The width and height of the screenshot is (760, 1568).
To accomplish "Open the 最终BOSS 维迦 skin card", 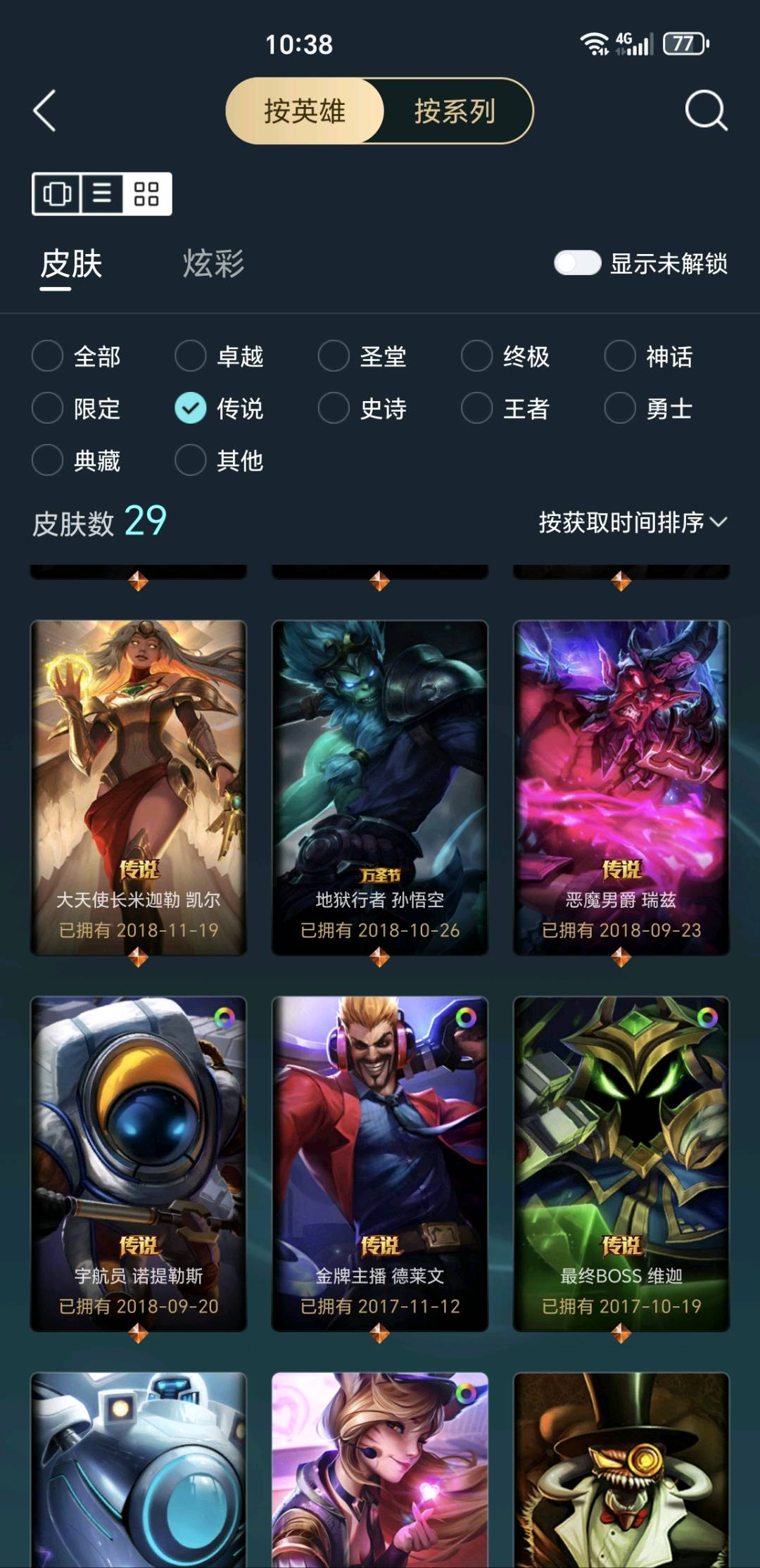I will coord(621,1163).
